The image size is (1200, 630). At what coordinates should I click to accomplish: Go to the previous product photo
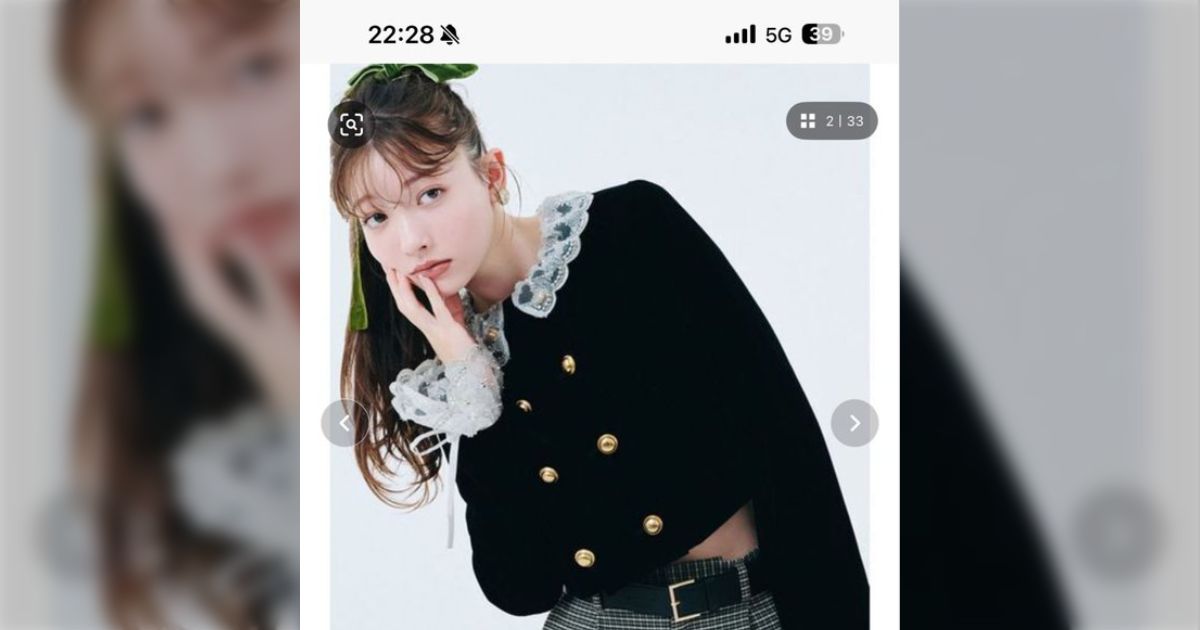pos(344,423)
